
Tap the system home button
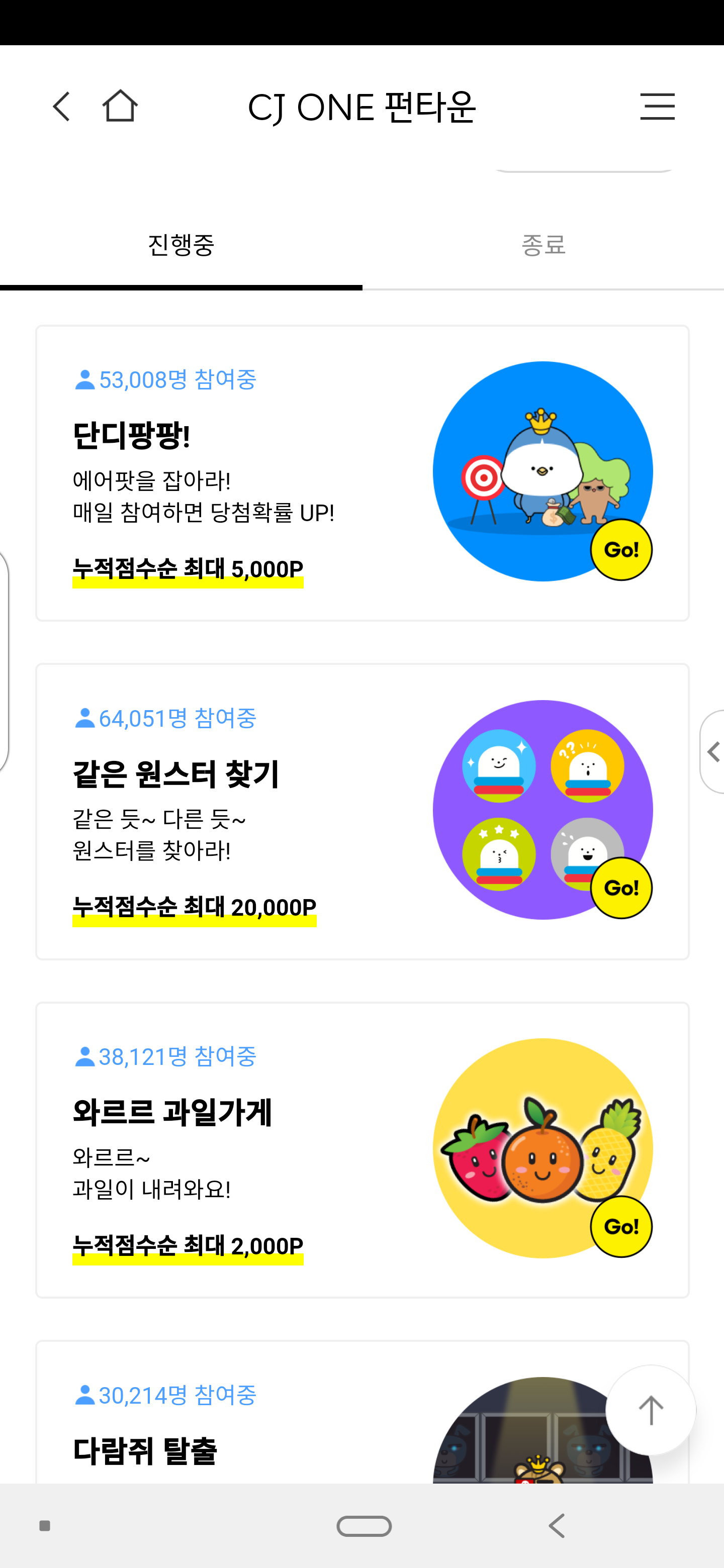364,1526
